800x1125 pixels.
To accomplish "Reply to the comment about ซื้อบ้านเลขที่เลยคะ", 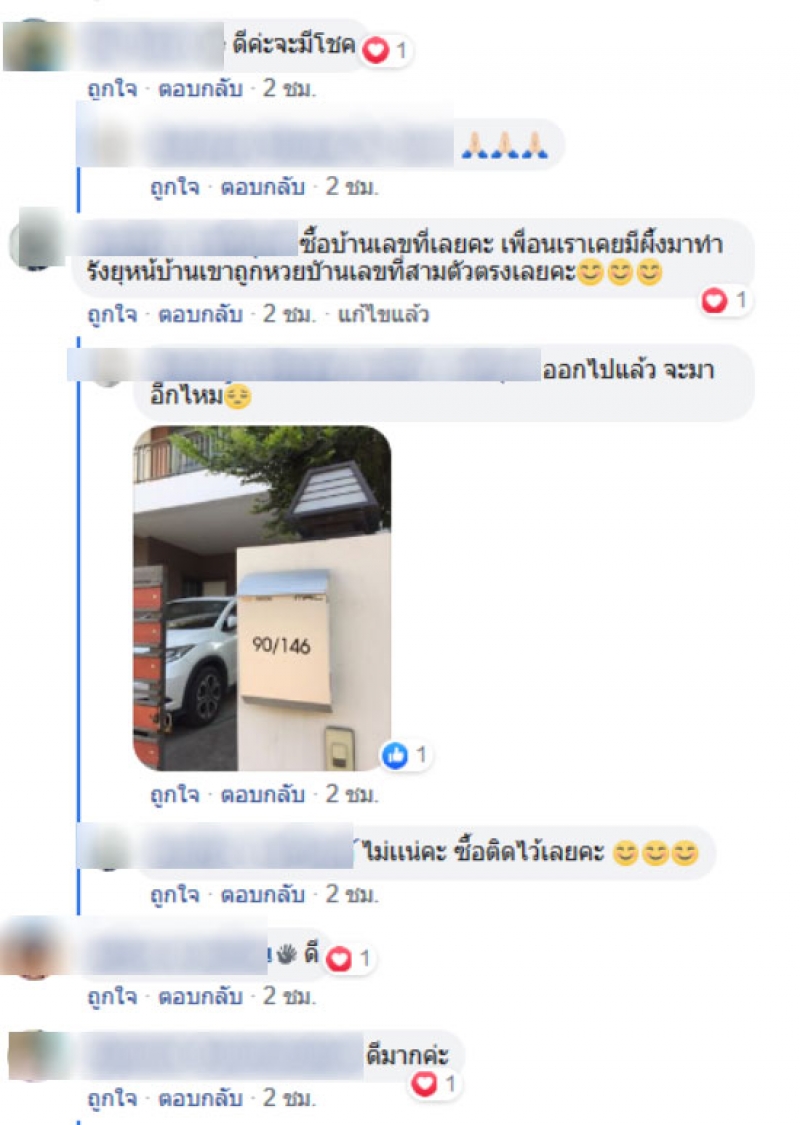I will (199, 315).
